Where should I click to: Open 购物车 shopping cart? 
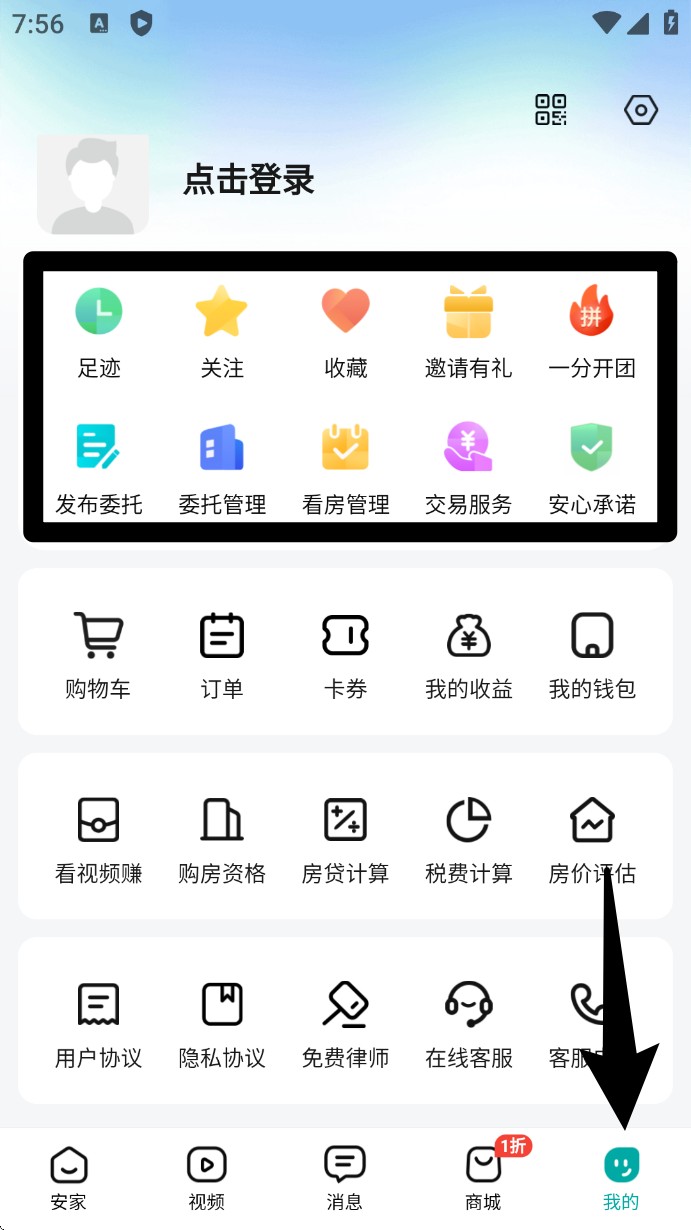pyautogui.click(x=98, y=653)
